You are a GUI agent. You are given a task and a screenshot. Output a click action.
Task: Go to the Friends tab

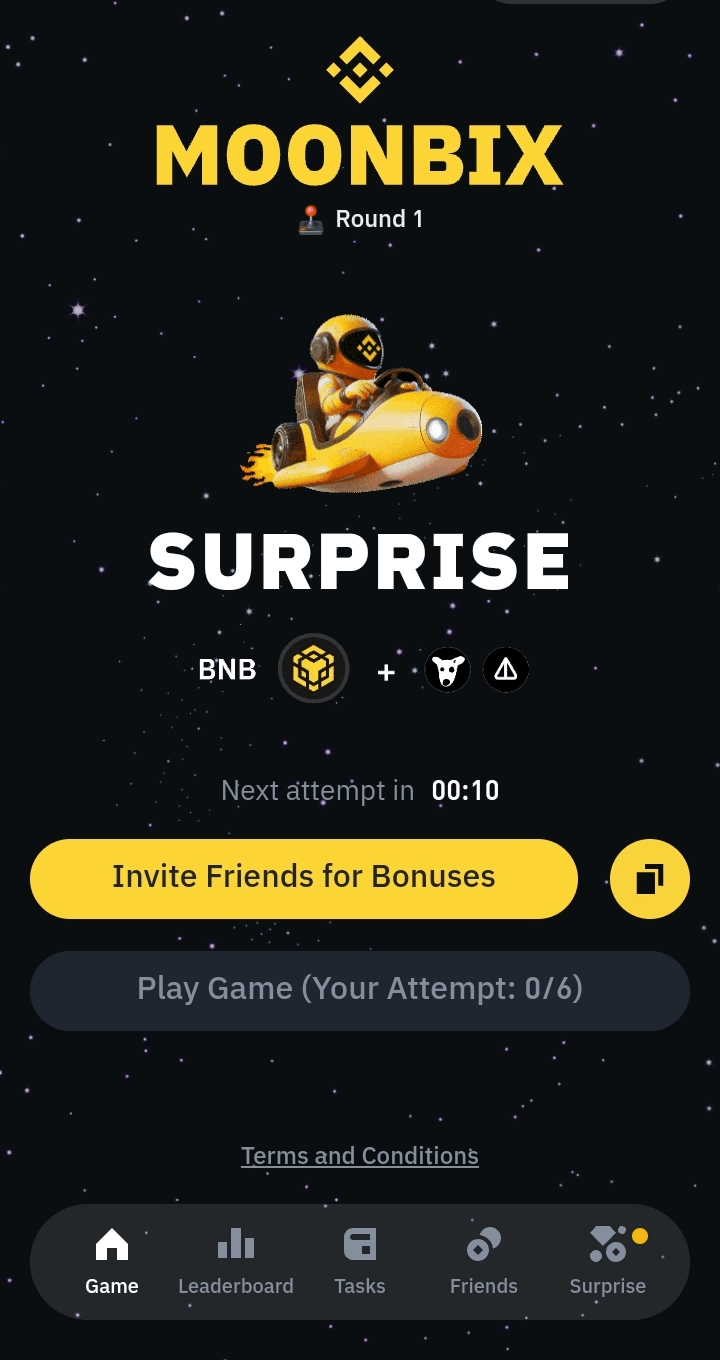tap(484, 1262)
